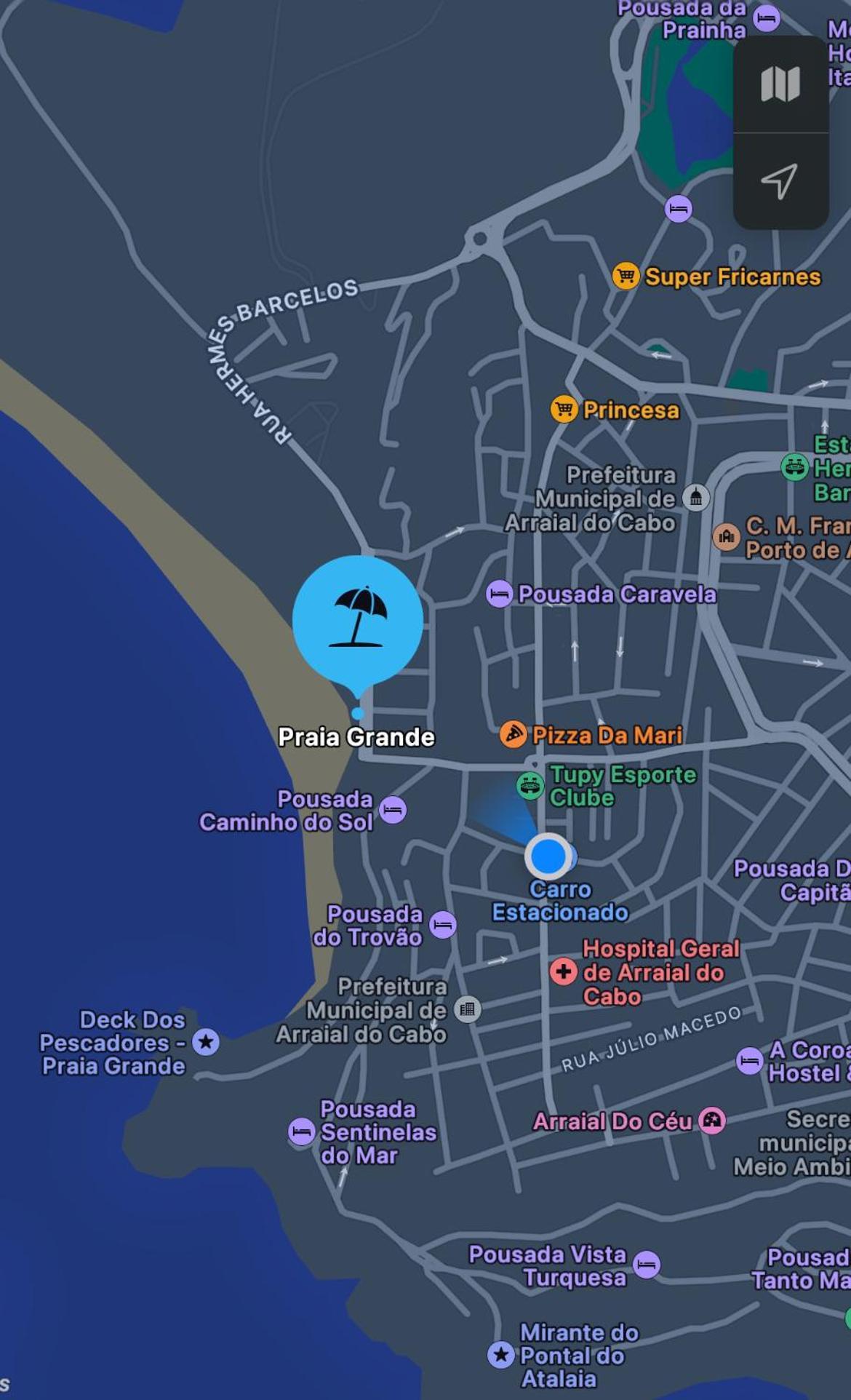This screenshot has width=851, height=1400.
Task: Select the Tupy Esporte Clube marker
Action: click(x=530, y=786)
